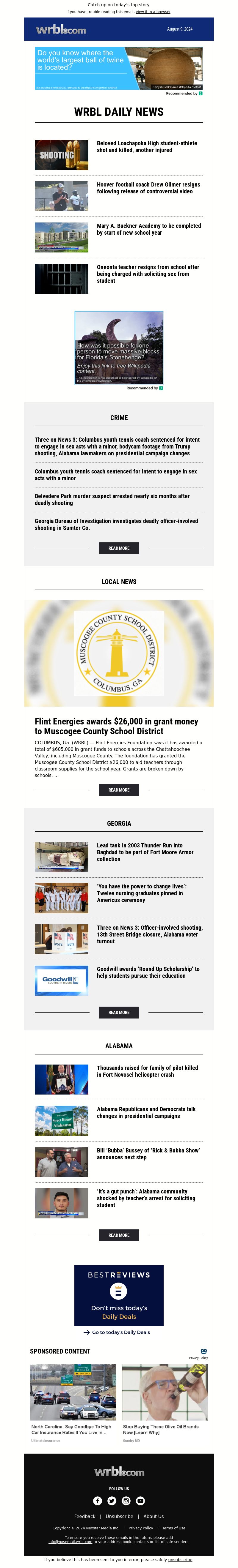Open Georgia Bureau of Investigation shooting headline

tap(116, 524)
